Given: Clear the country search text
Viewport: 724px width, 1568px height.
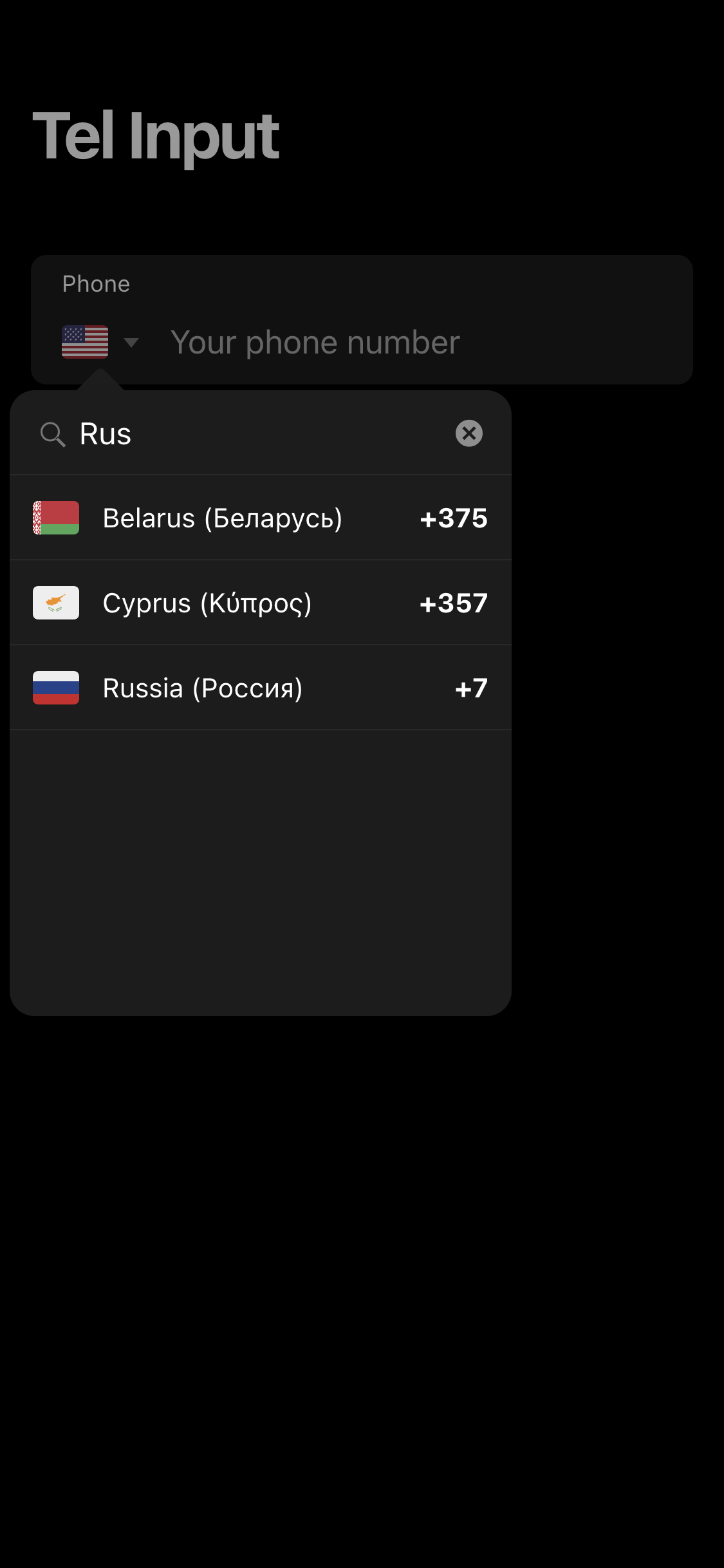Looking at the screenshot, I should coord(469,433).
